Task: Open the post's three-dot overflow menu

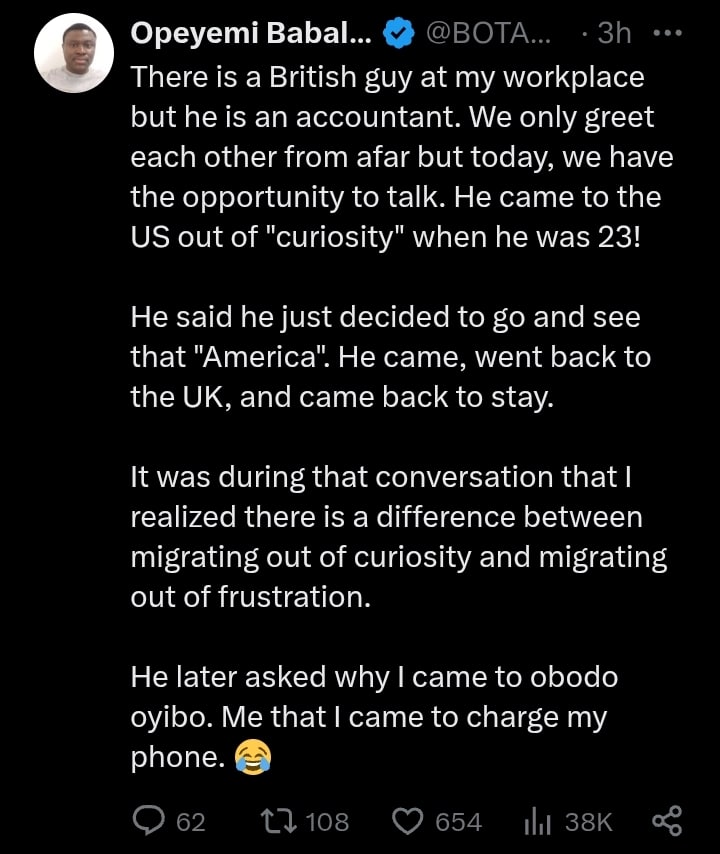Action: tap(665, 33)
